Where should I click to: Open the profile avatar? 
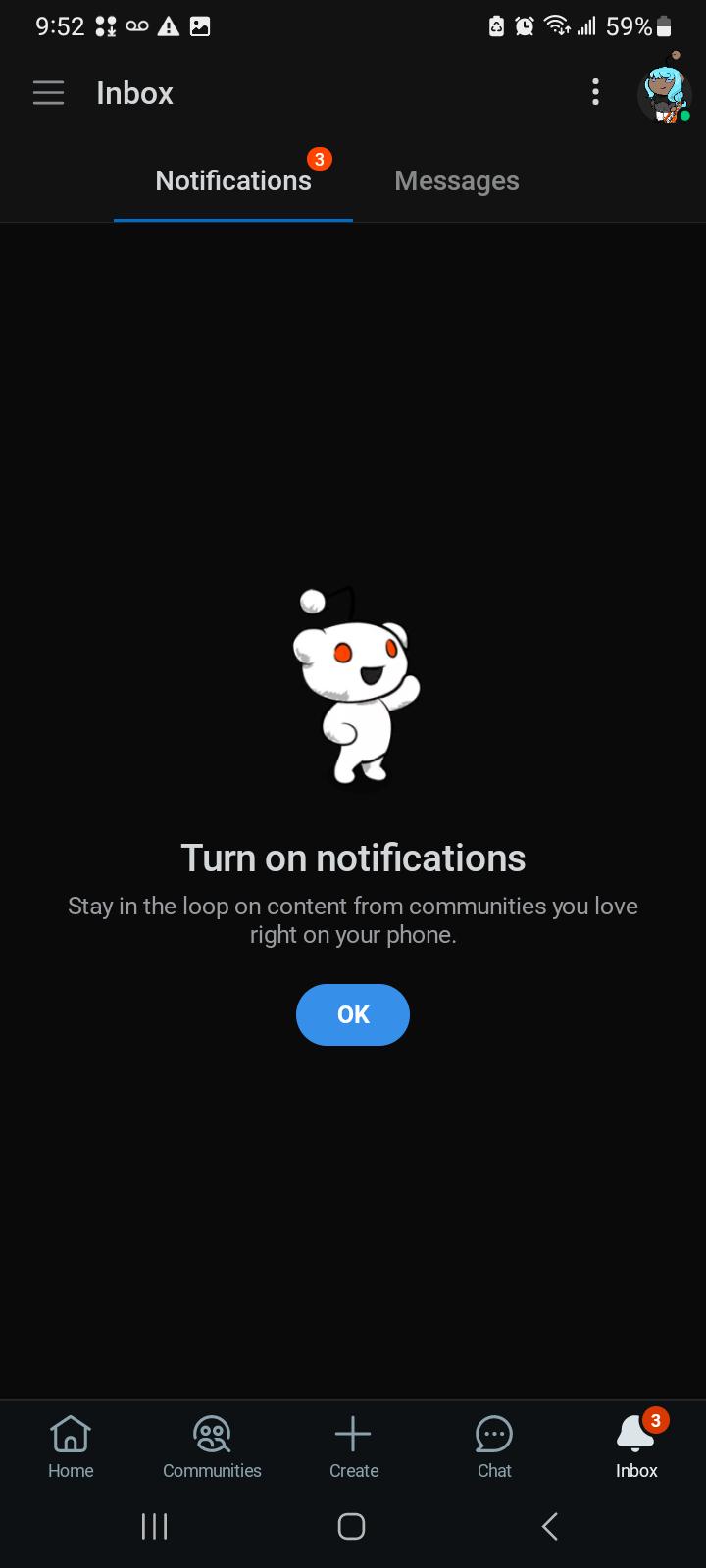tap(666, 93)
